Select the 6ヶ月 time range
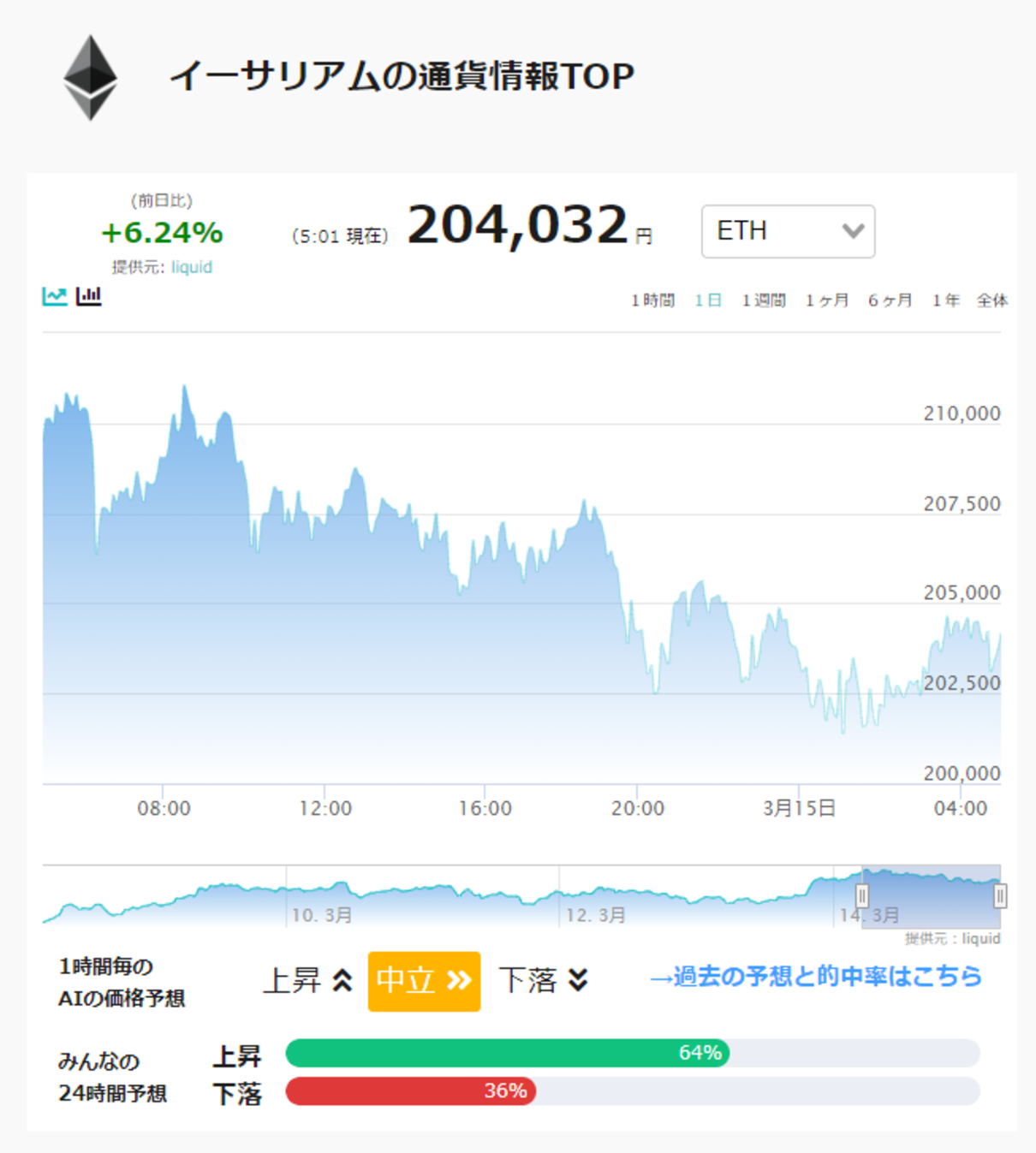Image resolution: width=1036 pixels, height=1153 pixels. pyautogui.click(x=890, y=300)
